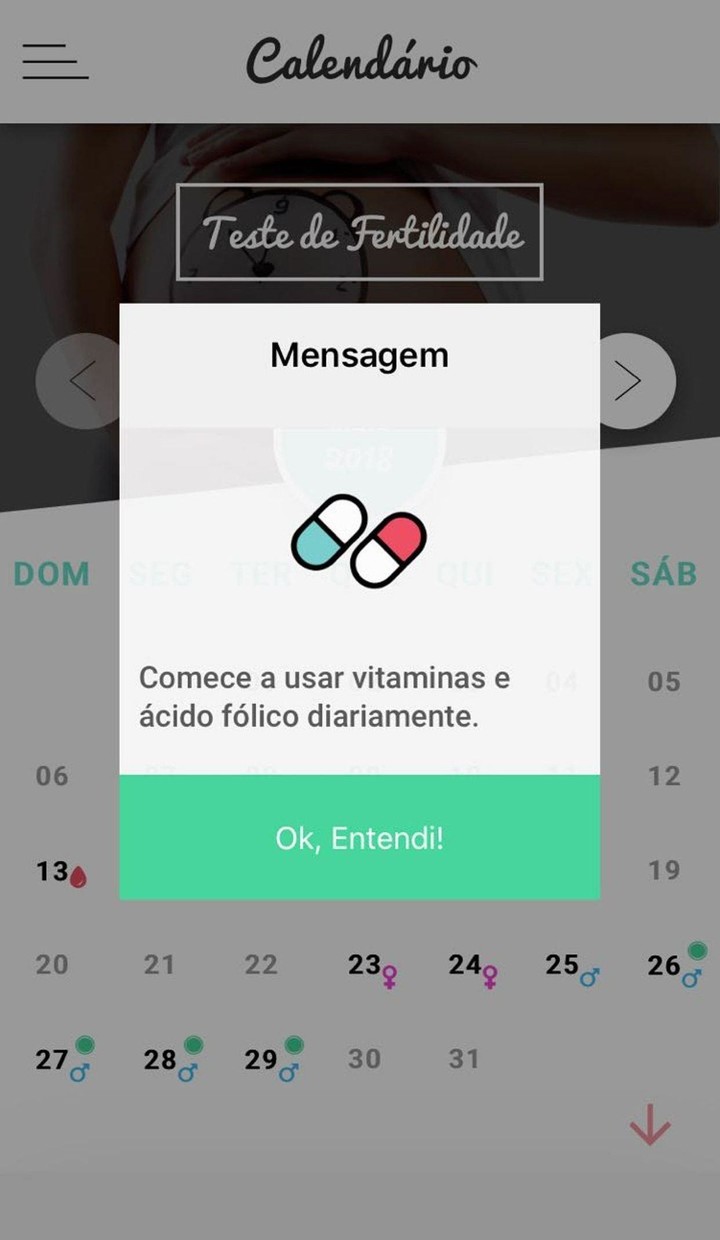This screenshot has width=720, height=1240.
Task: Select day 30 on the calendar
Action: pyautogui.click(x=364, y=1059)
